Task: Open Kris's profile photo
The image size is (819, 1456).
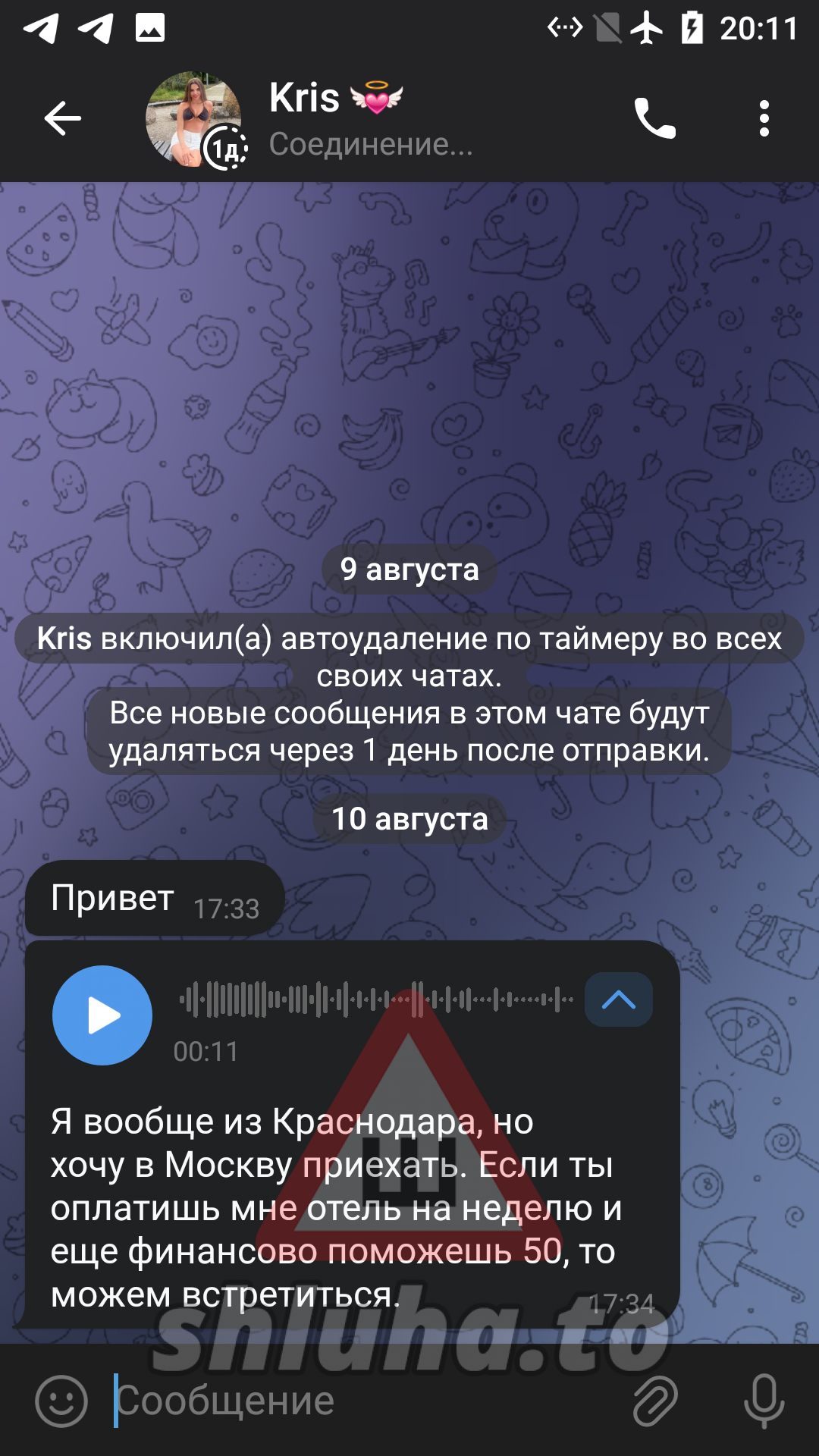Action: click(193, 119)
